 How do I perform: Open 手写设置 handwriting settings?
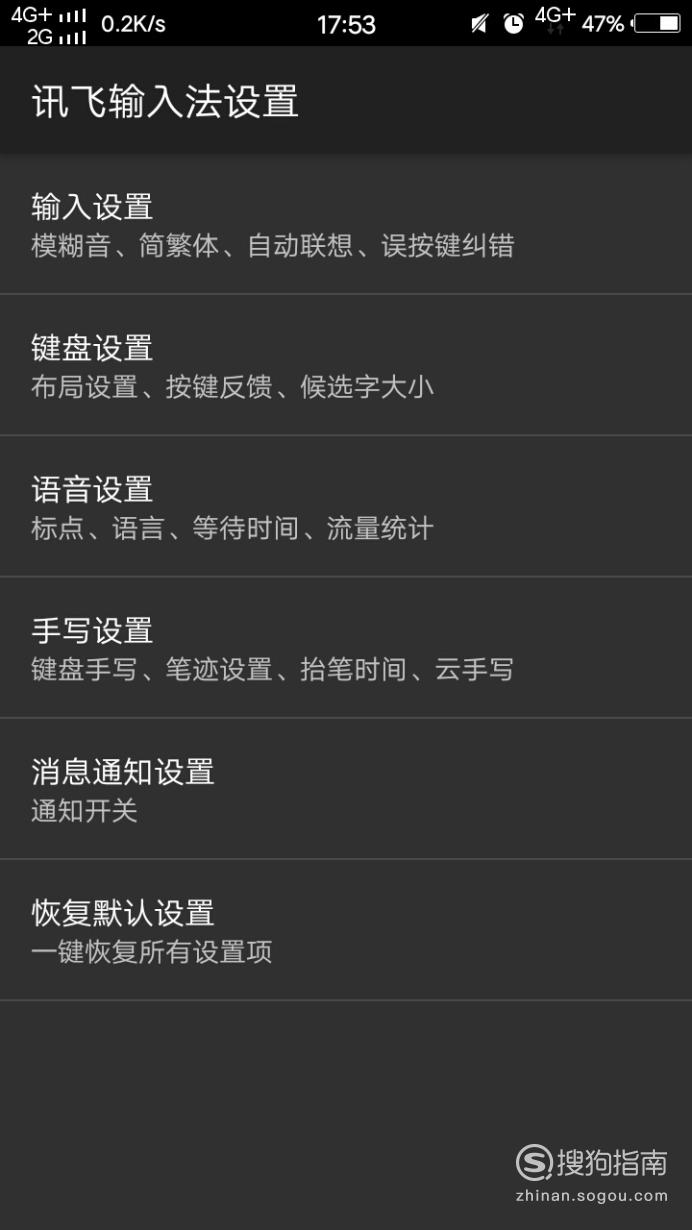346,647
